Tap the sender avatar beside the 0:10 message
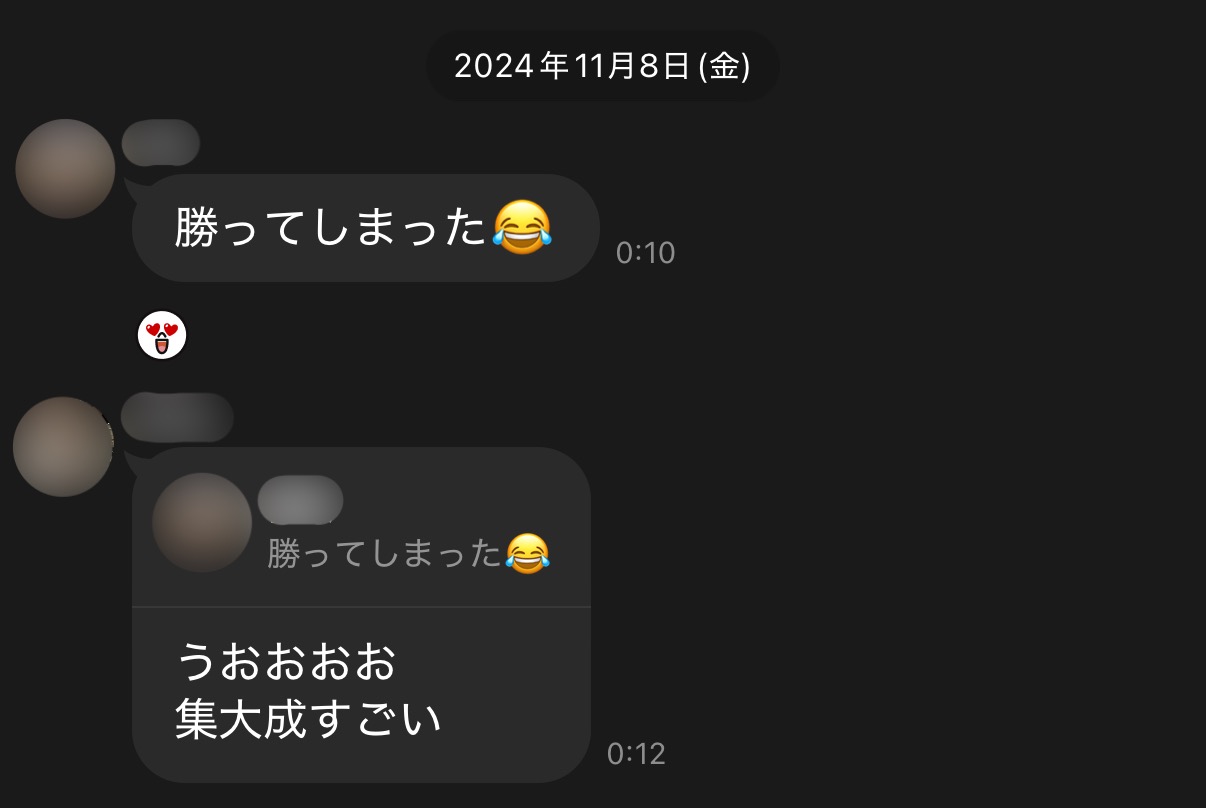The height and width of the screenshot is (808, 1206). (x=65, y=169)
